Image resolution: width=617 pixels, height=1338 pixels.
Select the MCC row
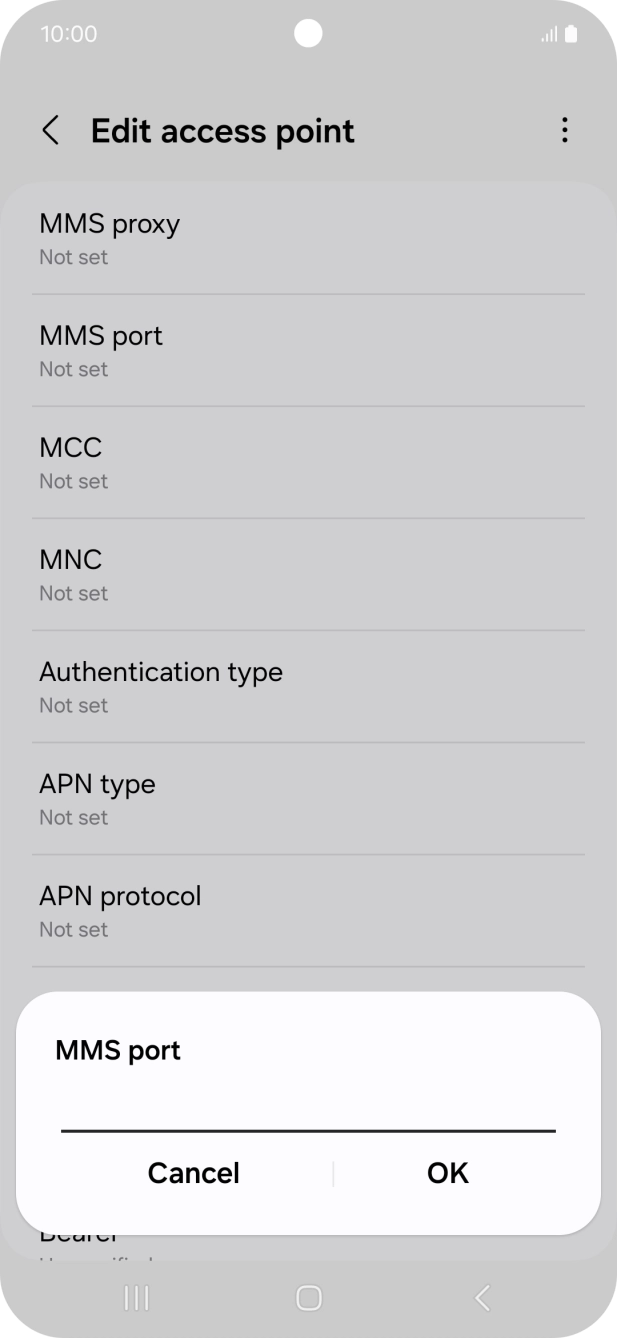click(308, 463)
